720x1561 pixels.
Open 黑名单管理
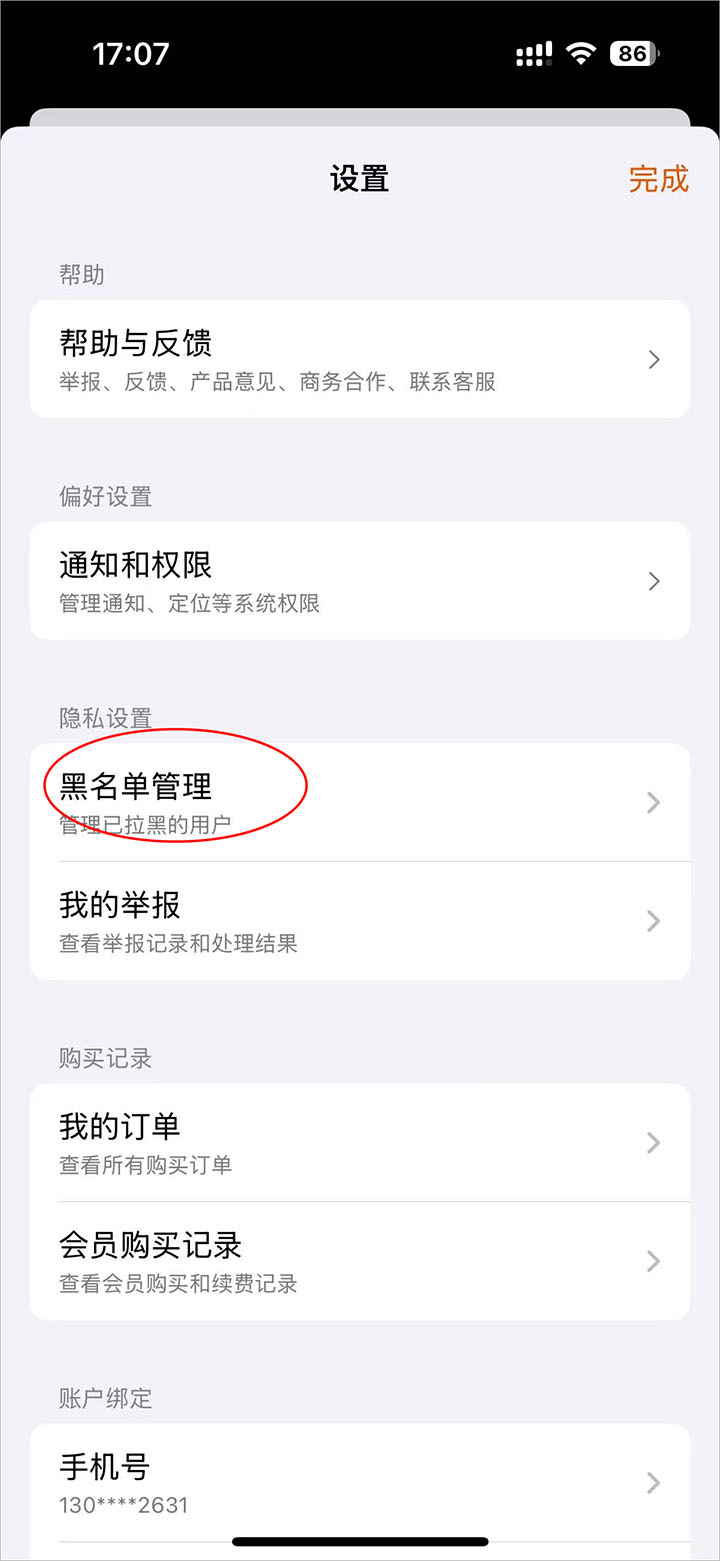(x=360, y=802)
